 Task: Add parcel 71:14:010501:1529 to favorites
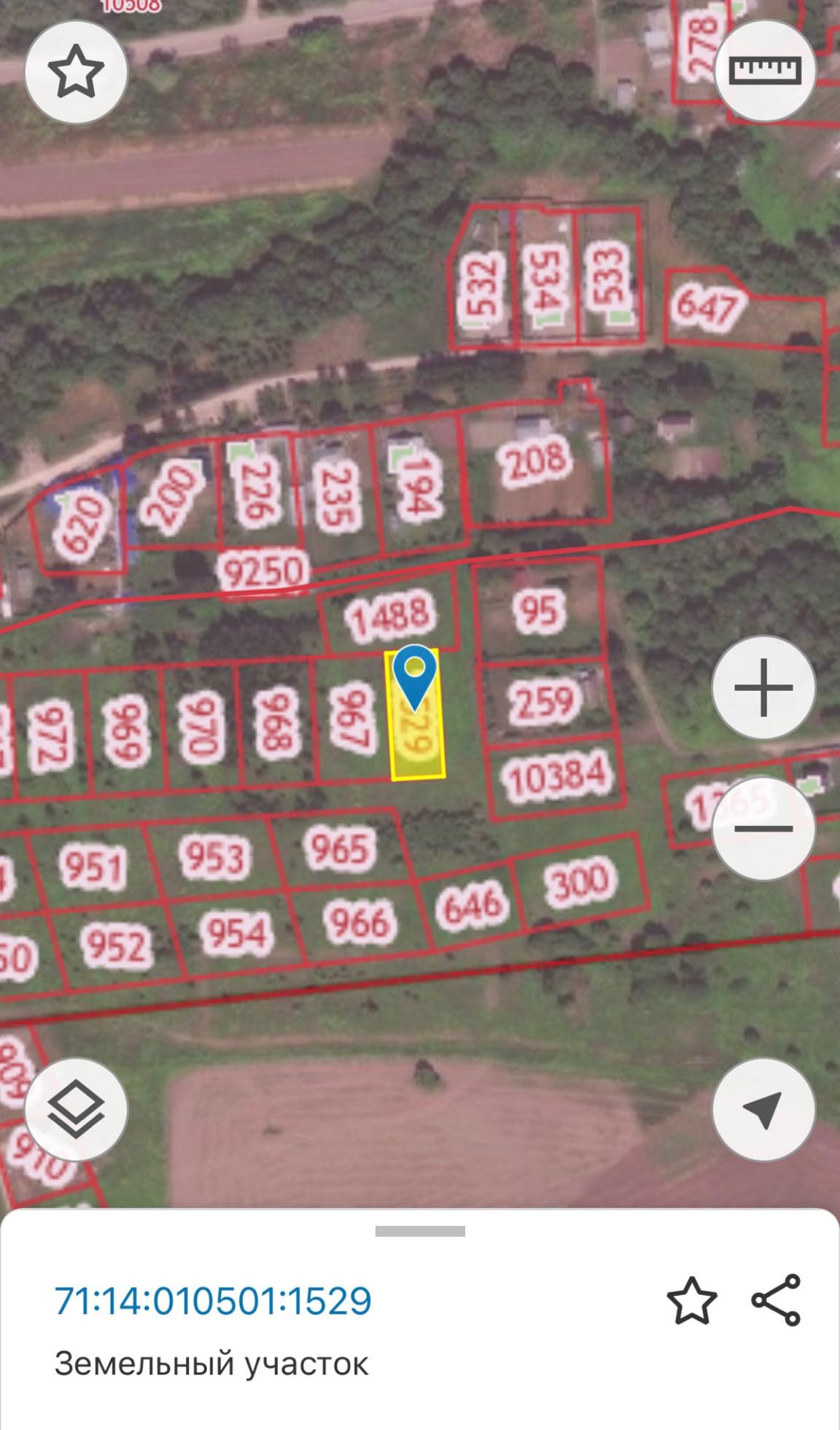[x=691, y=1300]
